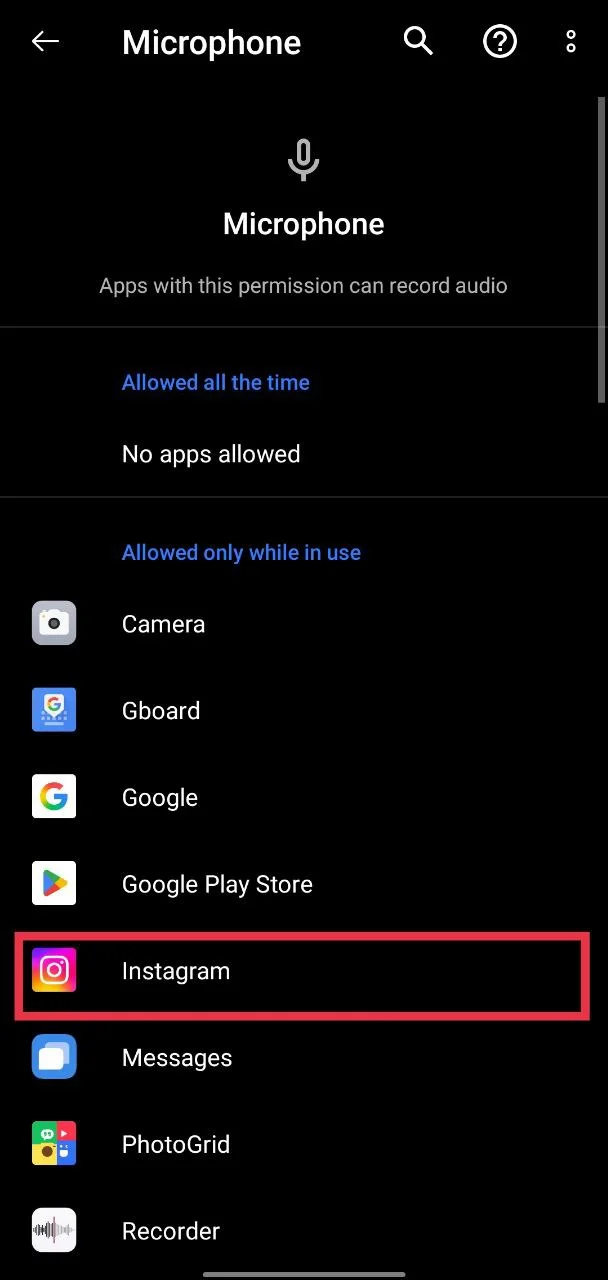Open Recorder microphone permission
Screen dimensions: 608x1280
[171, 1231]
